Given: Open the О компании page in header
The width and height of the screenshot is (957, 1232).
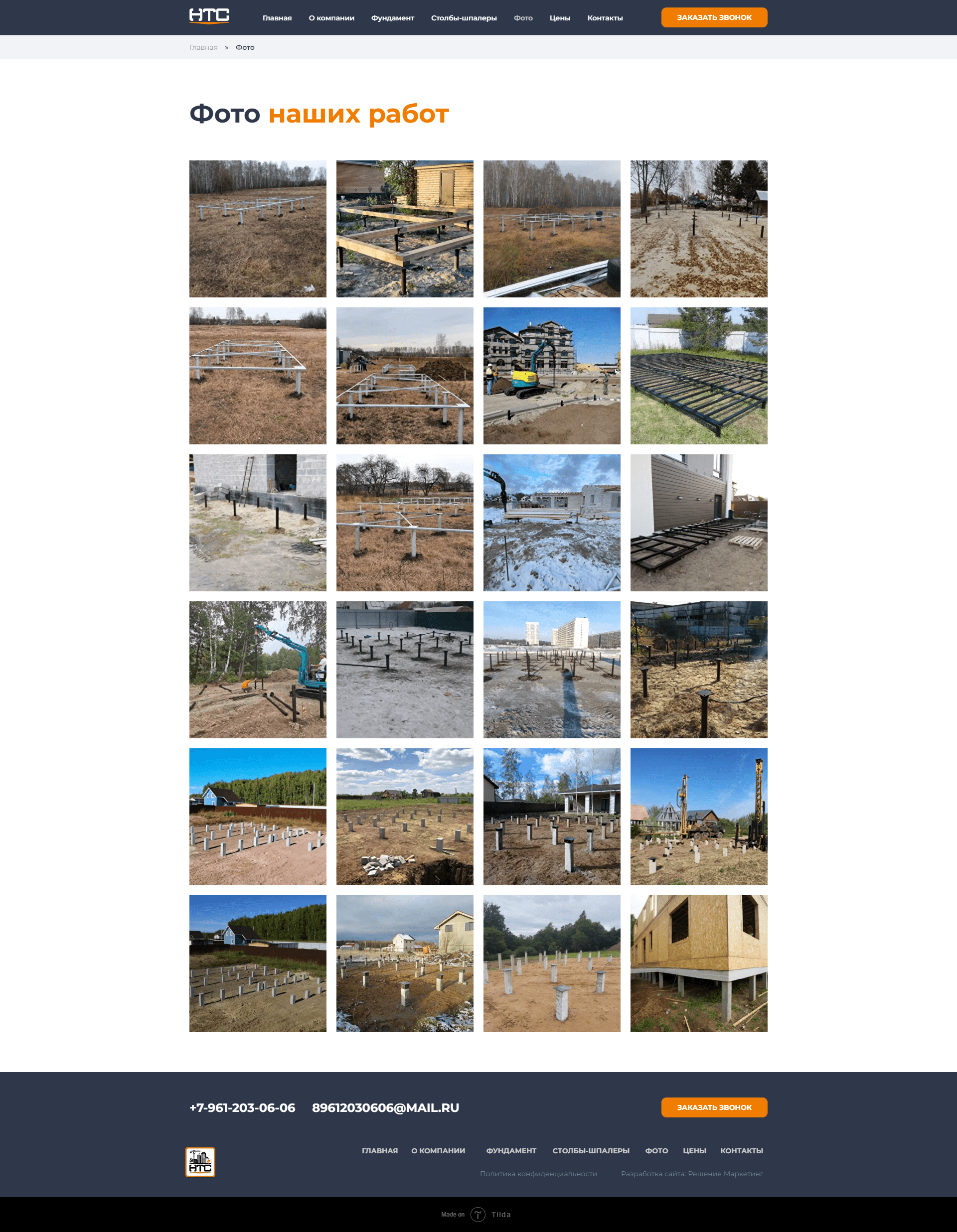Looking at the screenshot, I should [331, 18].
